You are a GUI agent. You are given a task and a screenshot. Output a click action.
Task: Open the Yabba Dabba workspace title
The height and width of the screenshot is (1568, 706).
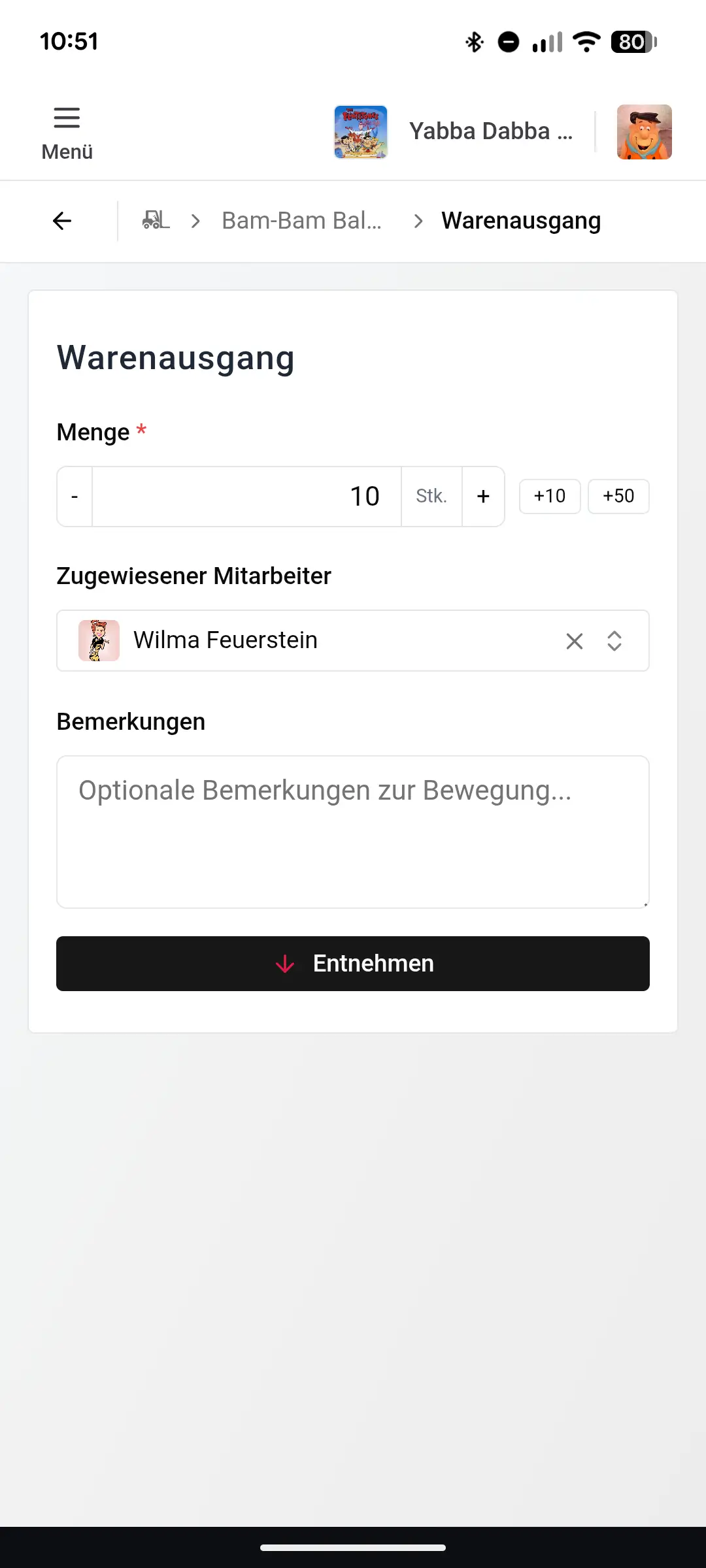[x=492, y=131]
